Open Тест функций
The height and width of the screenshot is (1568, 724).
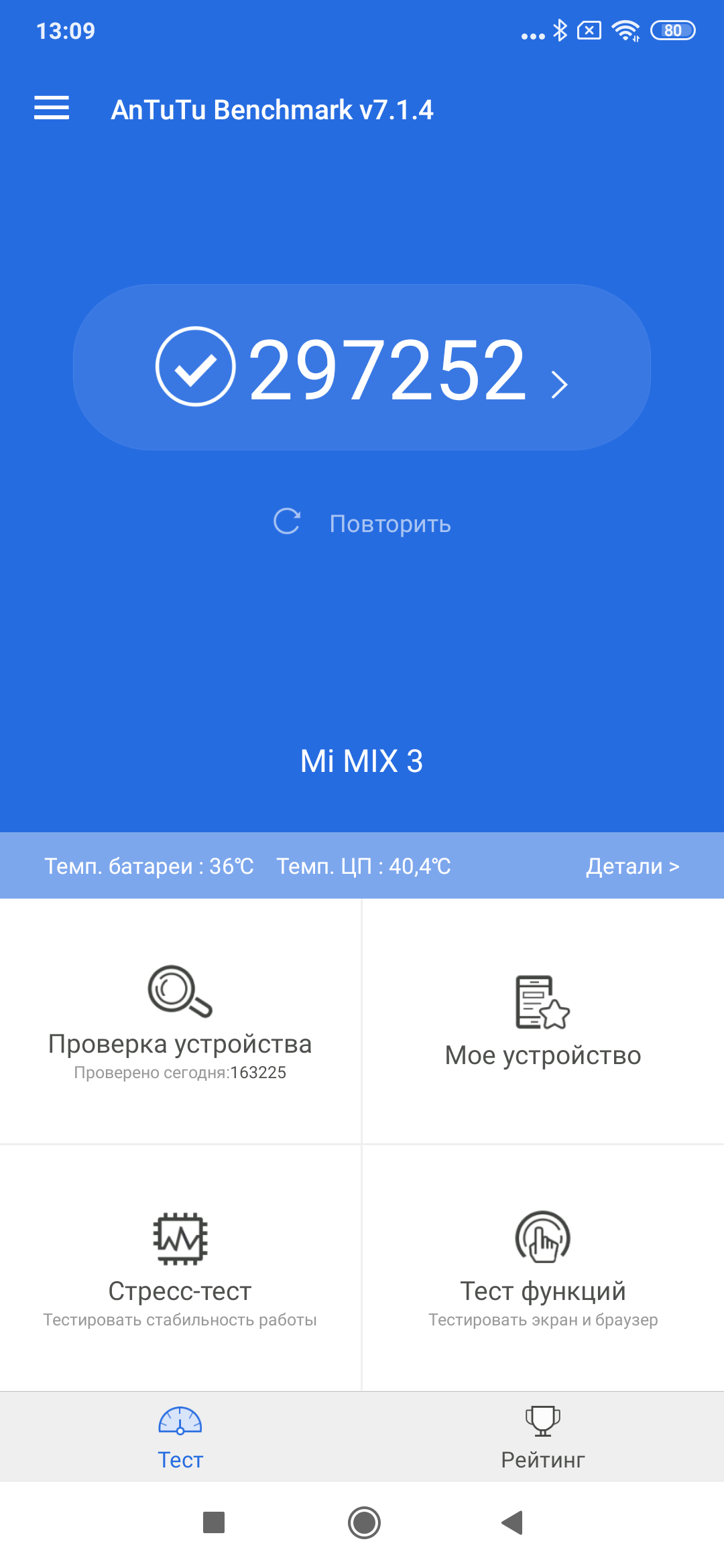[543, 1268]
